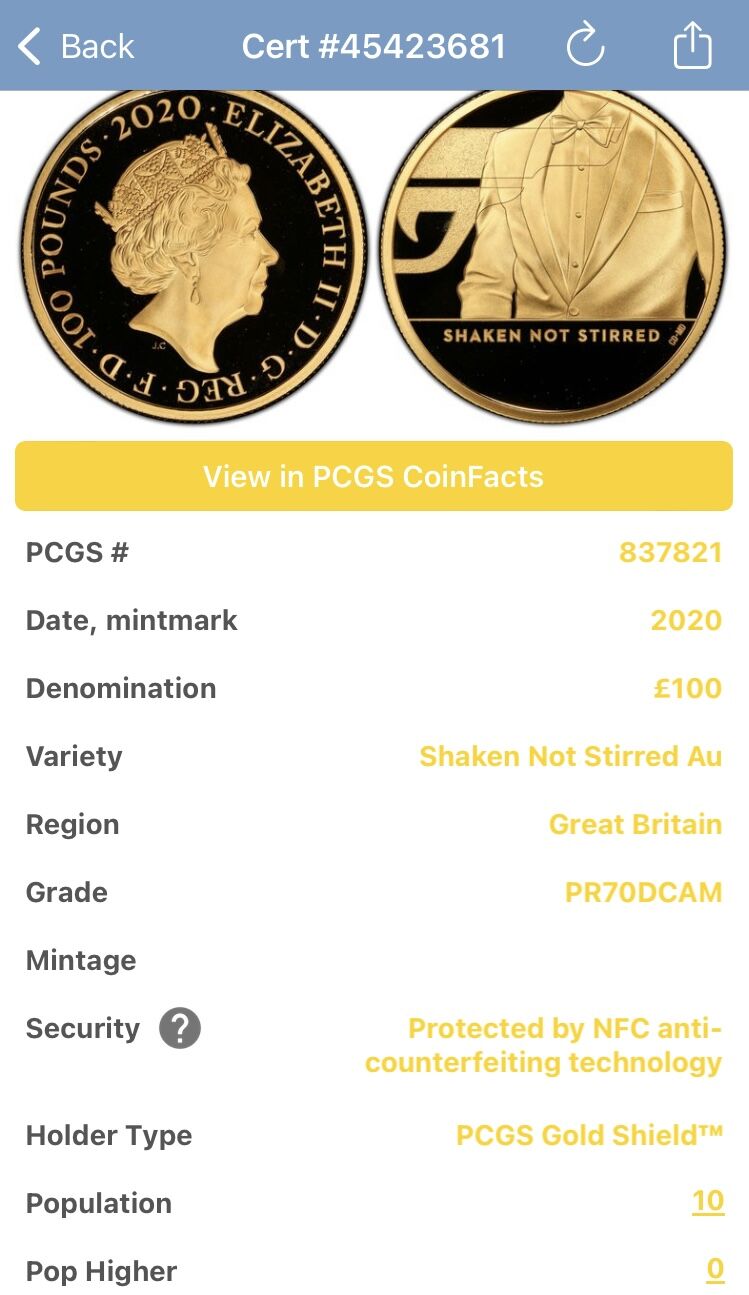749x1295 pixels.
Task: Open the Security help question mark
Action: click(180, 1028)
